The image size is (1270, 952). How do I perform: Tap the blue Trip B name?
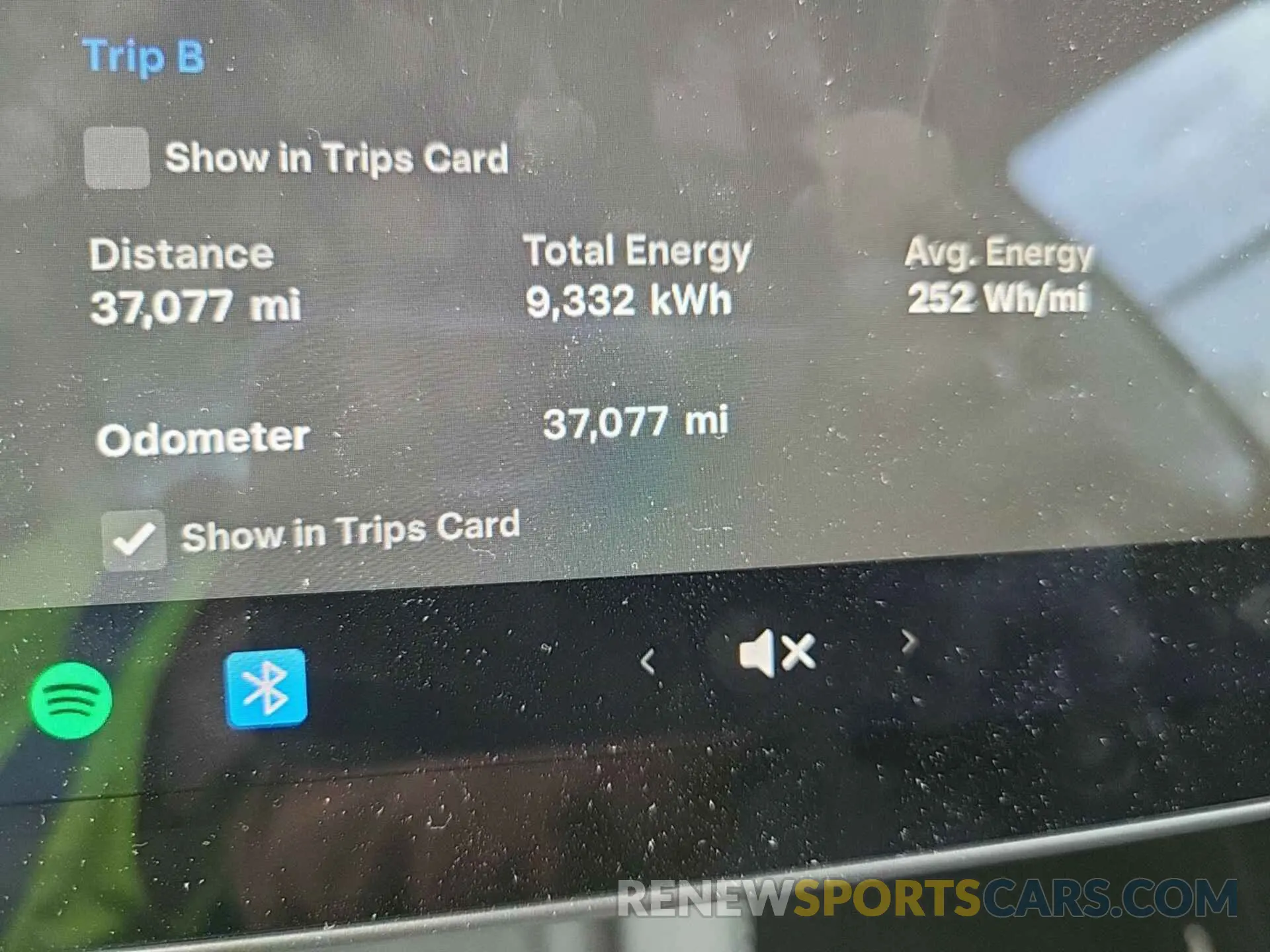click(144, 56)
